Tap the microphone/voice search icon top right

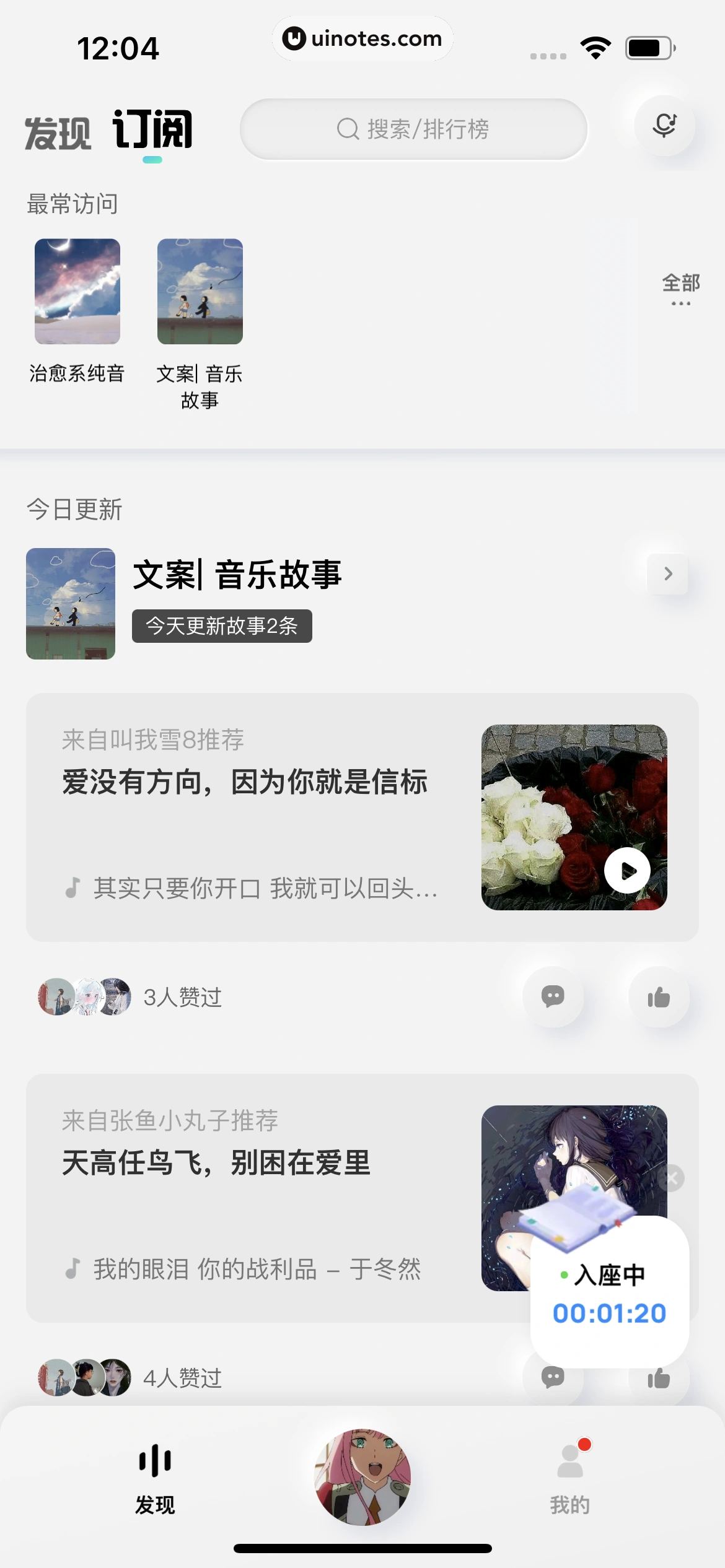(x=664, y=125)
